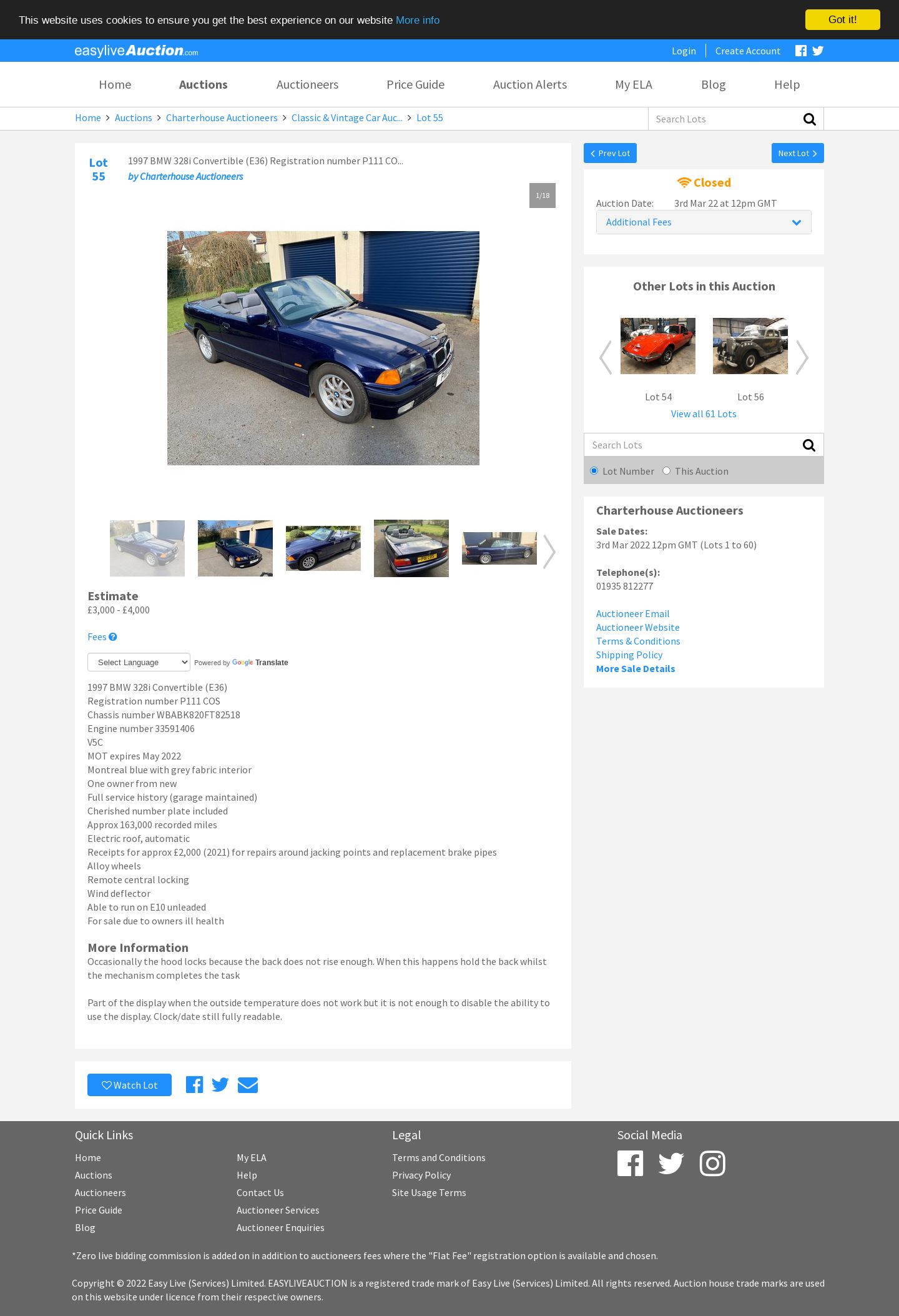Open the Lot 54 thumbnail
The image size is (899, 1316).
[x=657, y=346]
